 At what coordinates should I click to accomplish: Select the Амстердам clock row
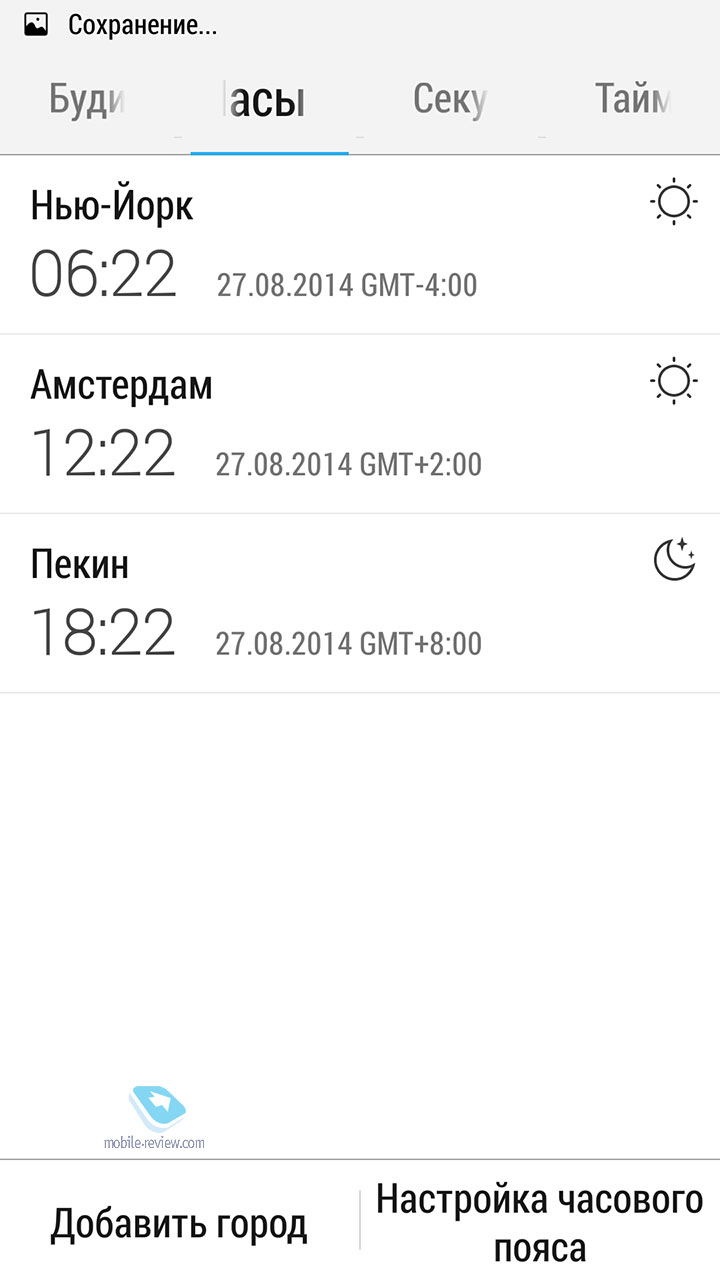pos(360,424)
